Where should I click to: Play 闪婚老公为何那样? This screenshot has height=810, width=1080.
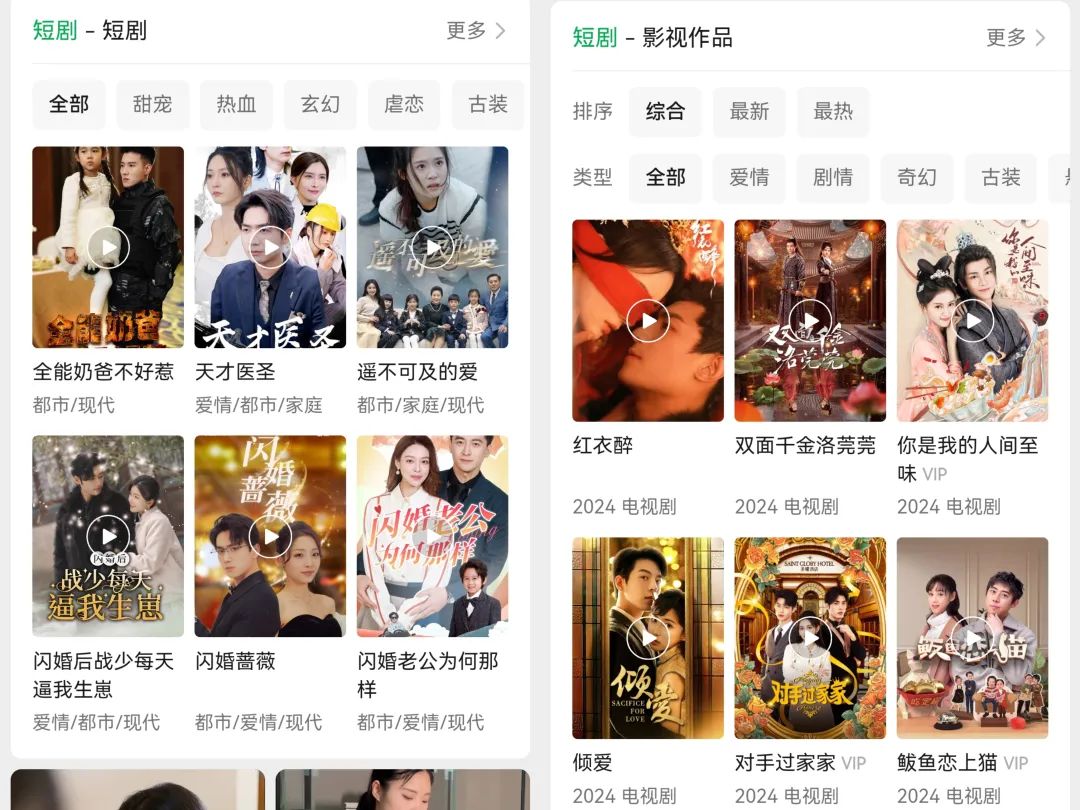[432, 536]
